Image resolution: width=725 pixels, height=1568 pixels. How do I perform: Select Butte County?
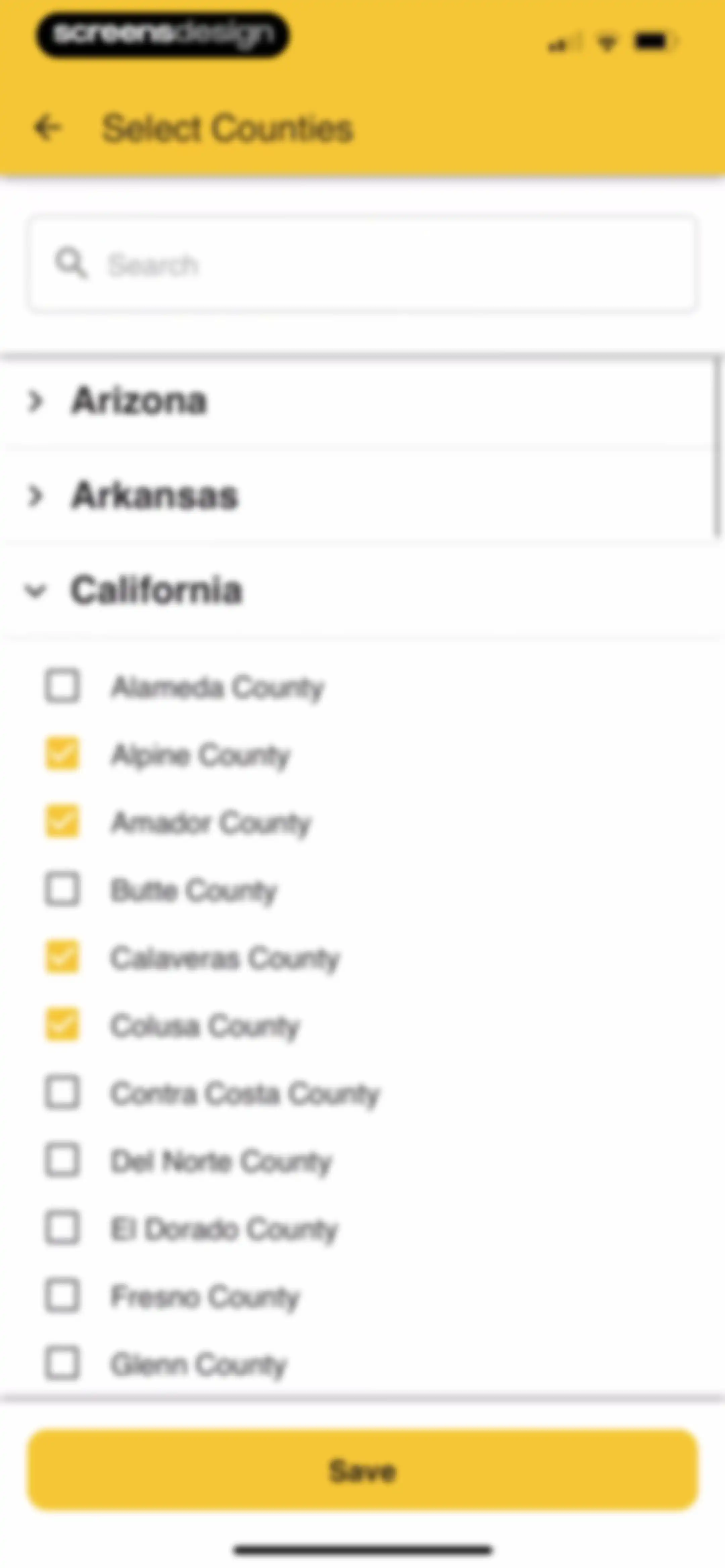pyautogui.click(x=62, y=890)
